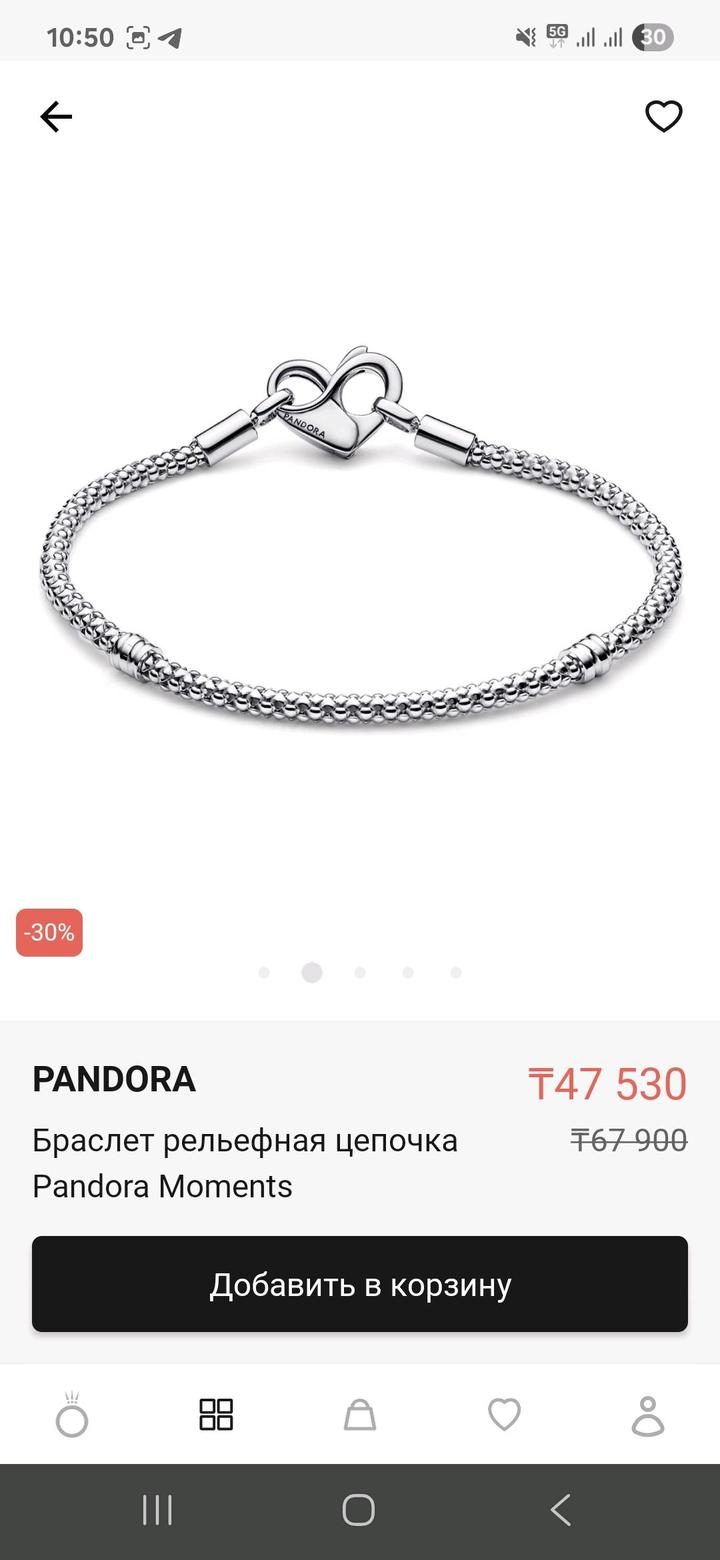The width and height of the screenshot is (720, 1560).
Task: Open the profile account tab
Action: pyautogui.click(x=648, y=1415)
